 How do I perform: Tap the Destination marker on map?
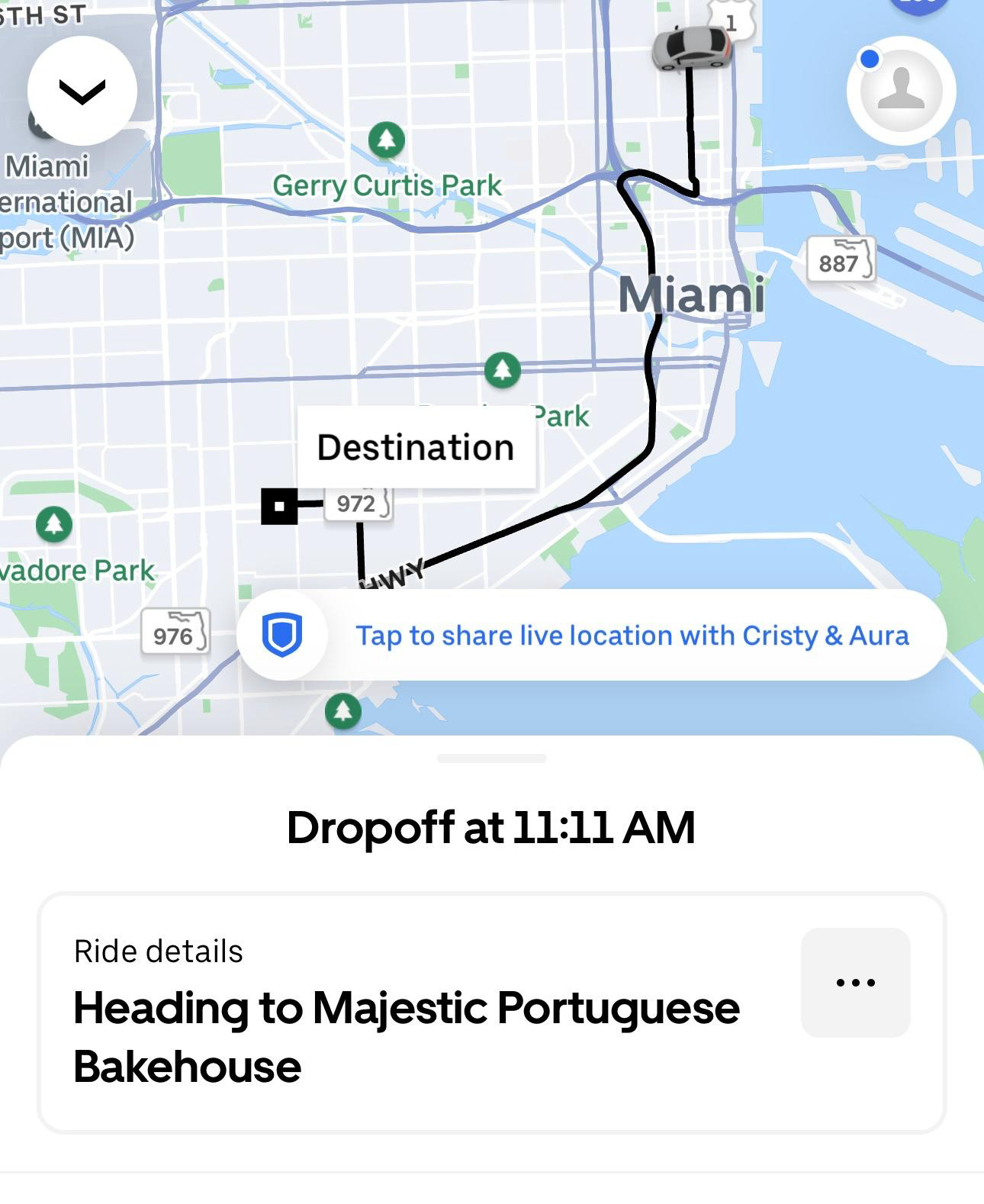pos(279,506)
